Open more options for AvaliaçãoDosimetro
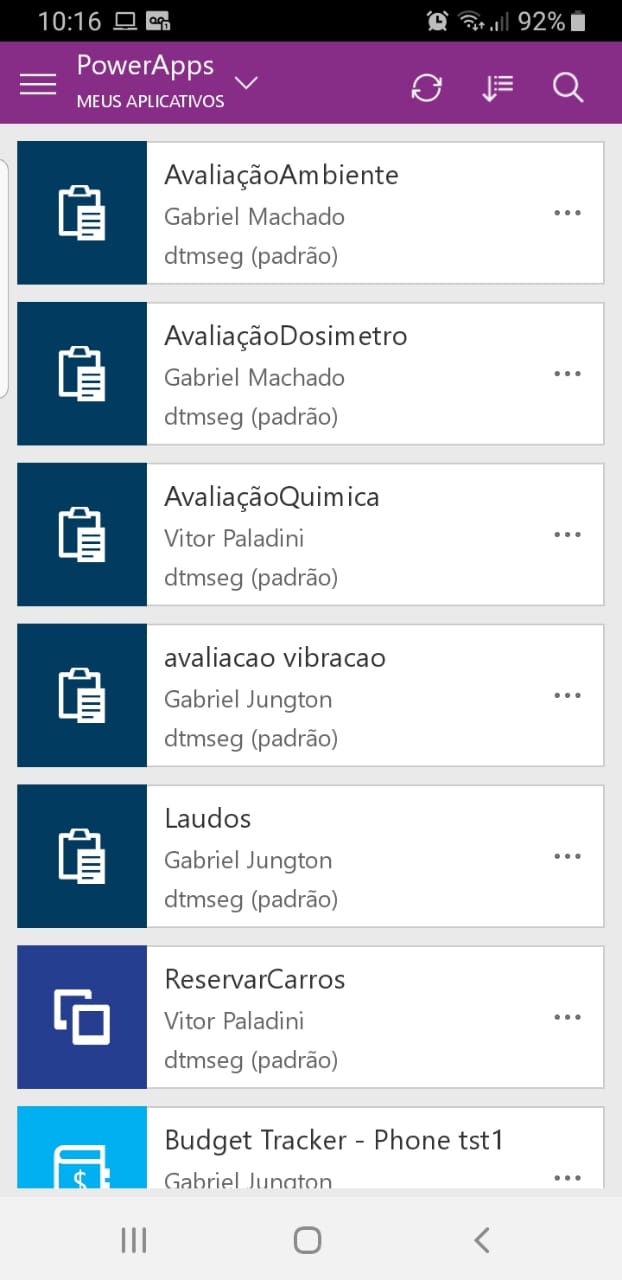The width and height of the screenshot is (622, 1280). (x=567, y=374)
